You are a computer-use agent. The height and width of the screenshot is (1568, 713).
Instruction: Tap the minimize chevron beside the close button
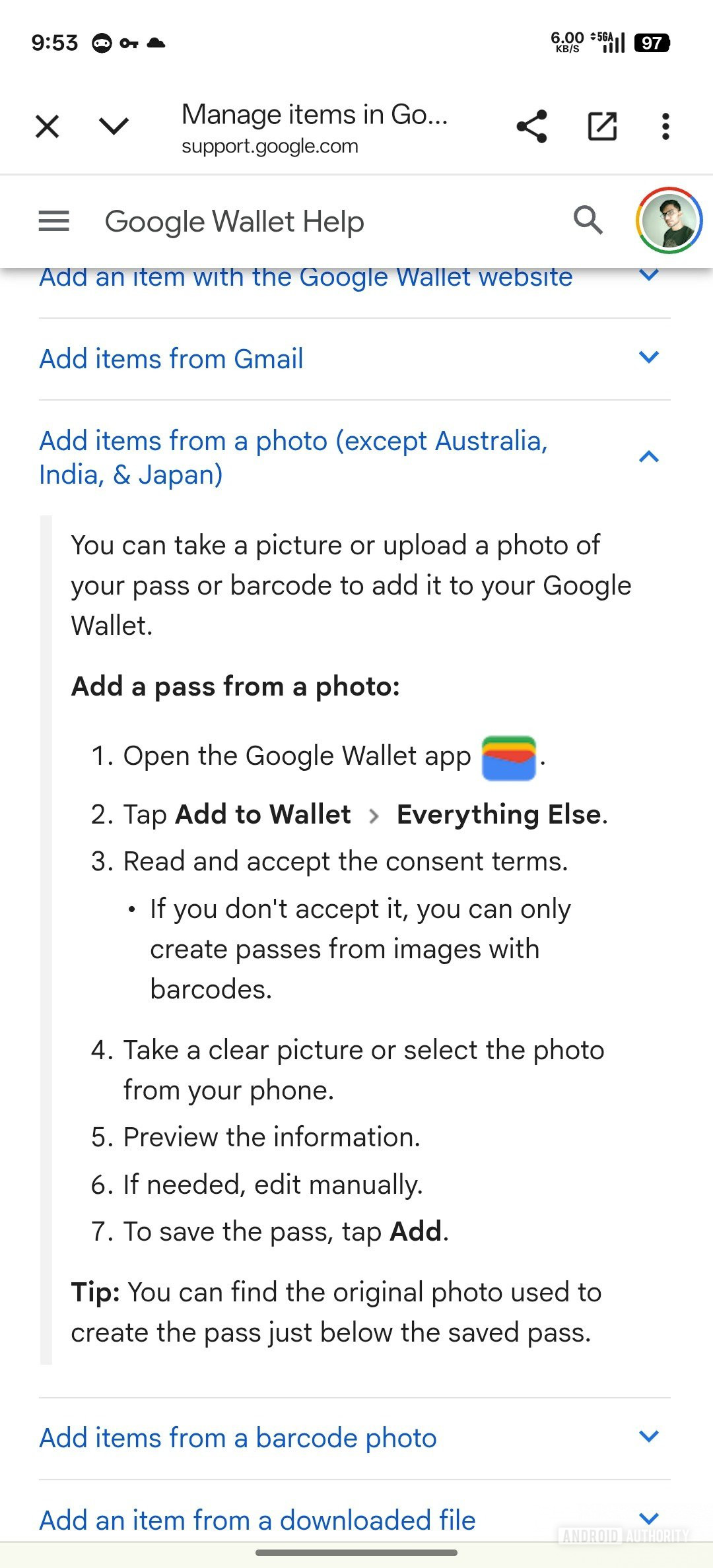(x=114, y=125)
